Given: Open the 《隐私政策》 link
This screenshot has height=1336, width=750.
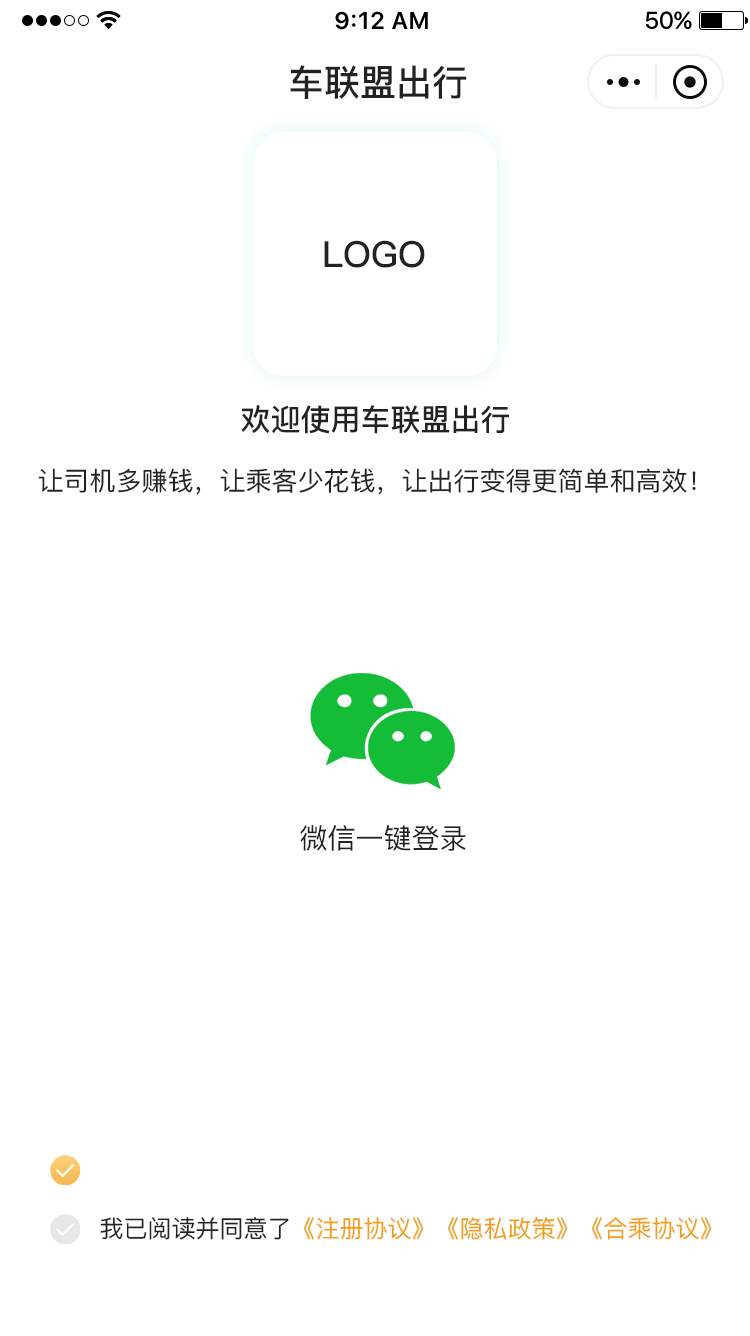Looking at the screenshot, I should (x=508, y=1229).
